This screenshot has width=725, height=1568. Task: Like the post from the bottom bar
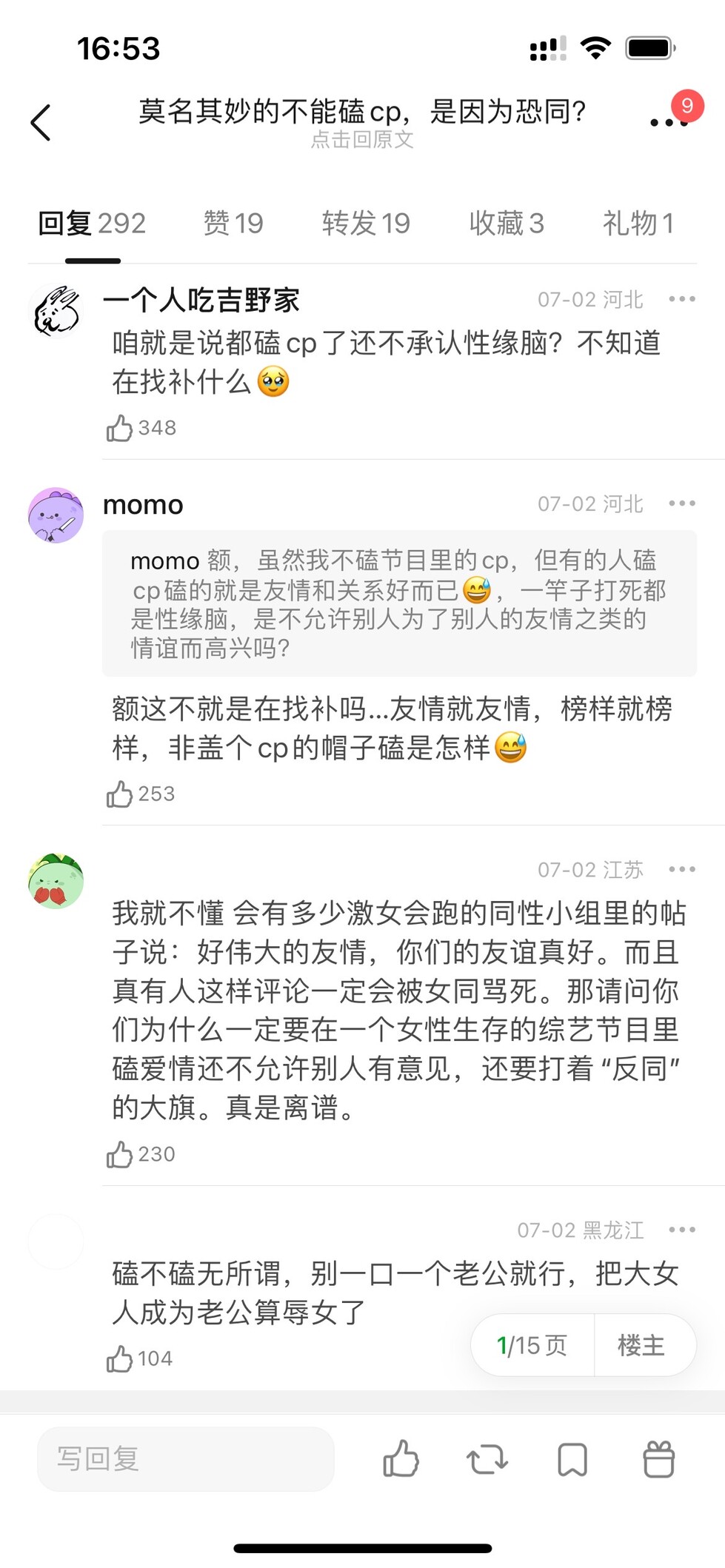pos(401,1459)
